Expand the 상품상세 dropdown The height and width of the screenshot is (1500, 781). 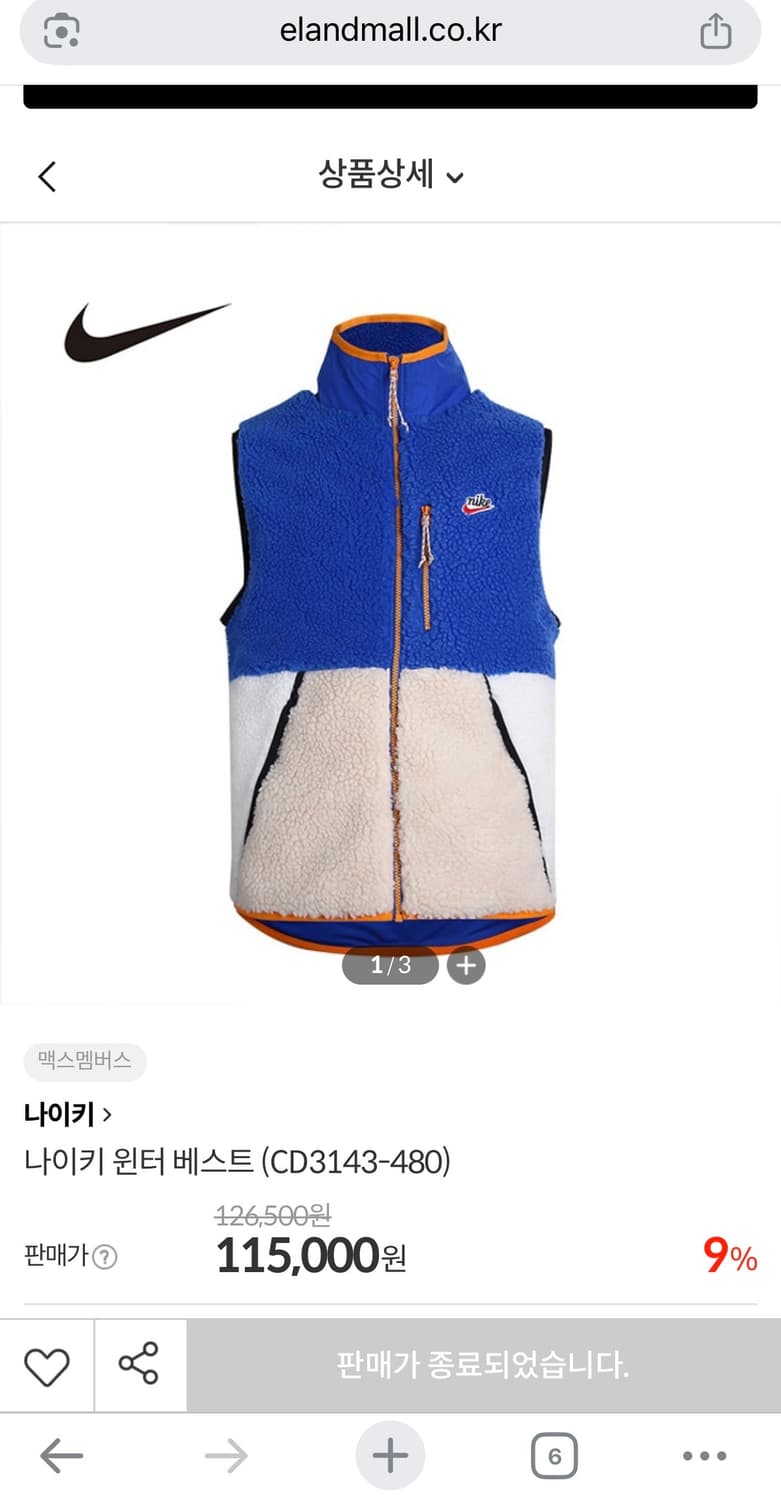[390, 175]
